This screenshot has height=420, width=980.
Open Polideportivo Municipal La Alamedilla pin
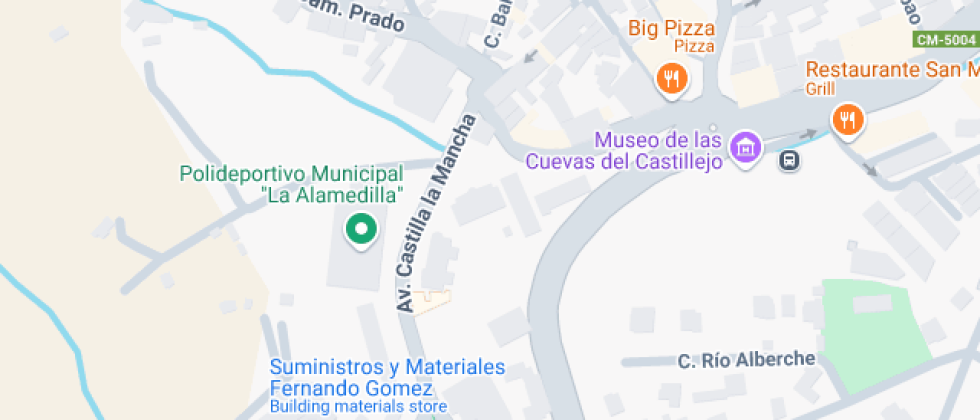(x=360, y=229)
